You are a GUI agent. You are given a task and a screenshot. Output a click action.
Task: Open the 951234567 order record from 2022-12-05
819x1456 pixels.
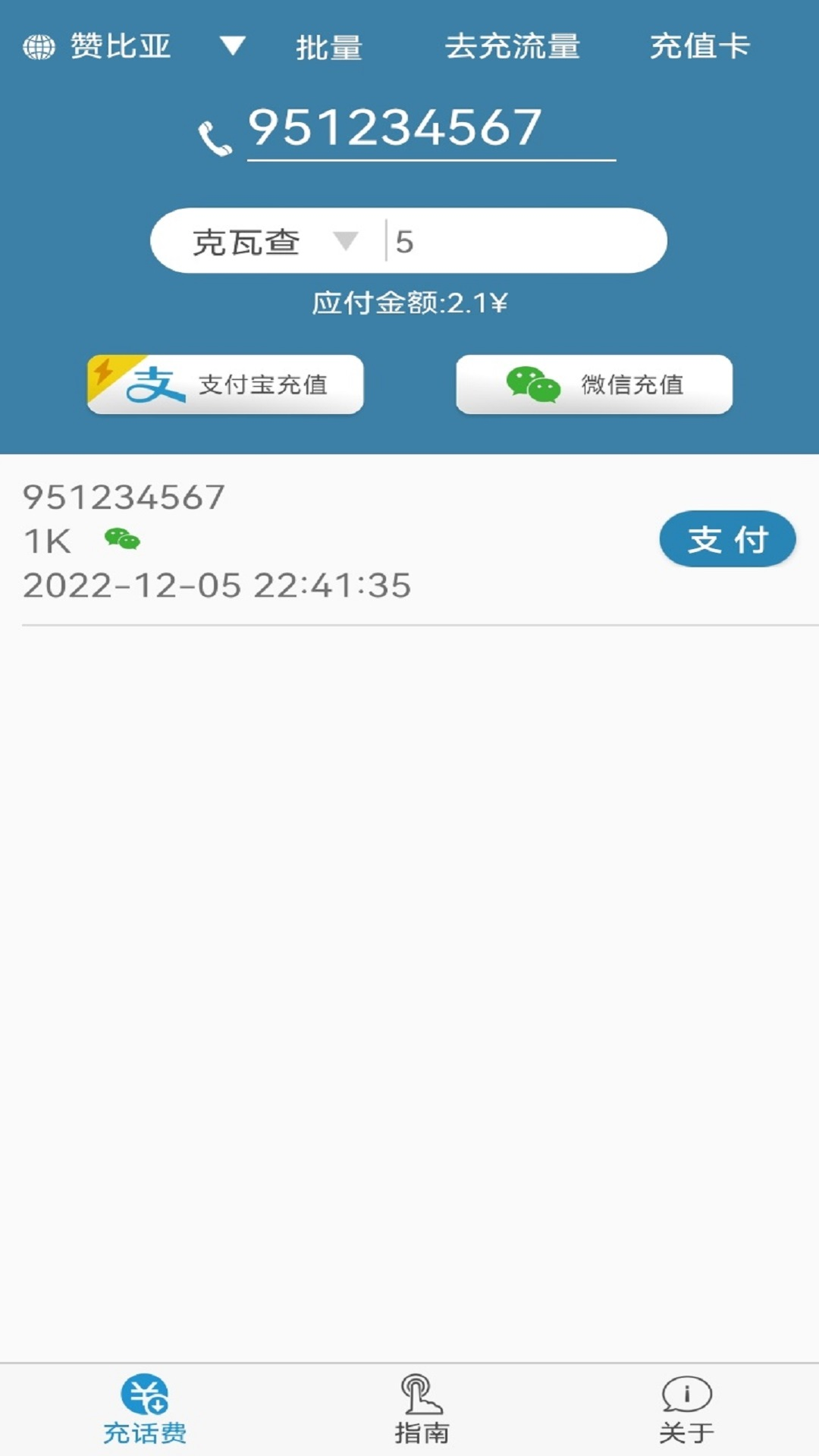pyautogui.click(x=303, y=541)
